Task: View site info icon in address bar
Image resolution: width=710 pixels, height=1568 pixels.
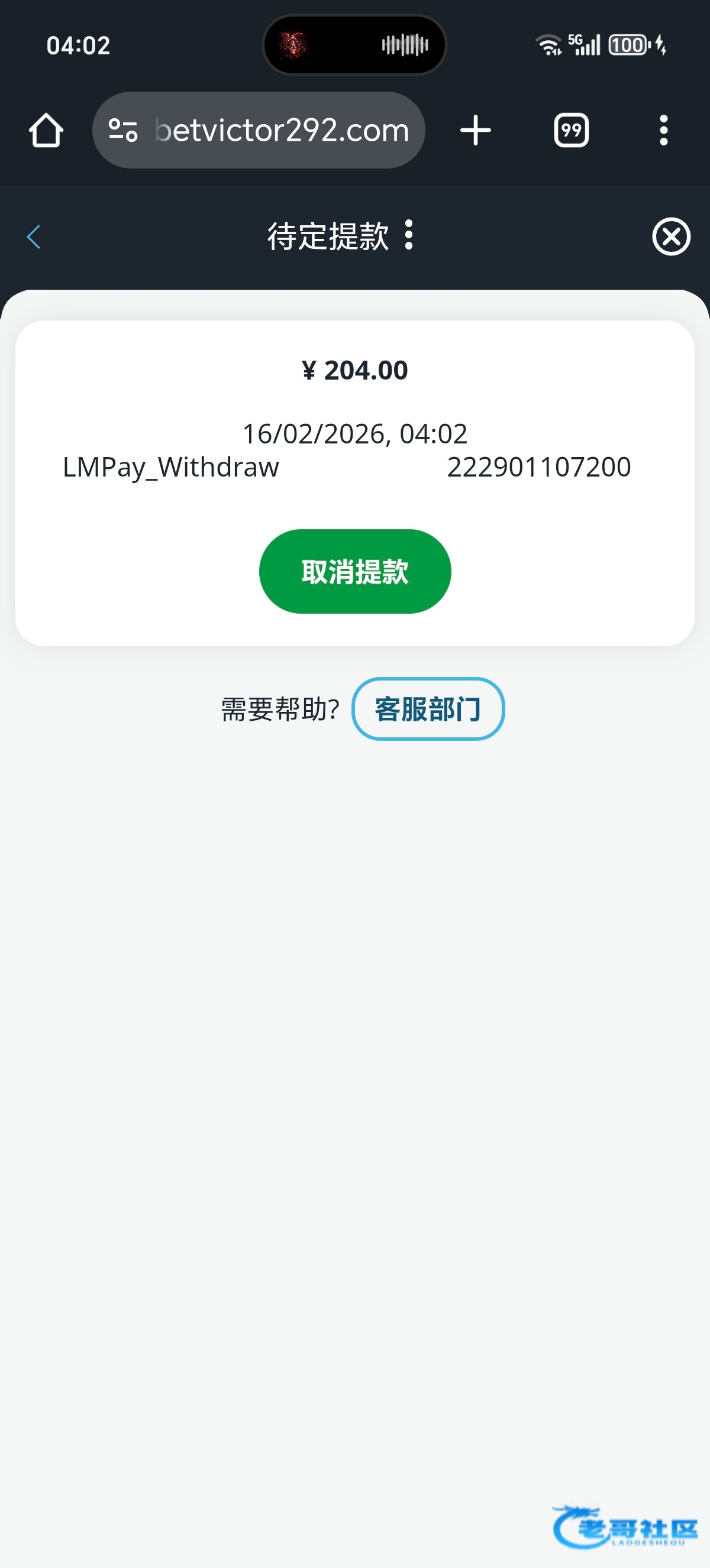Action: pyautogui.click(x=123, y=130)
